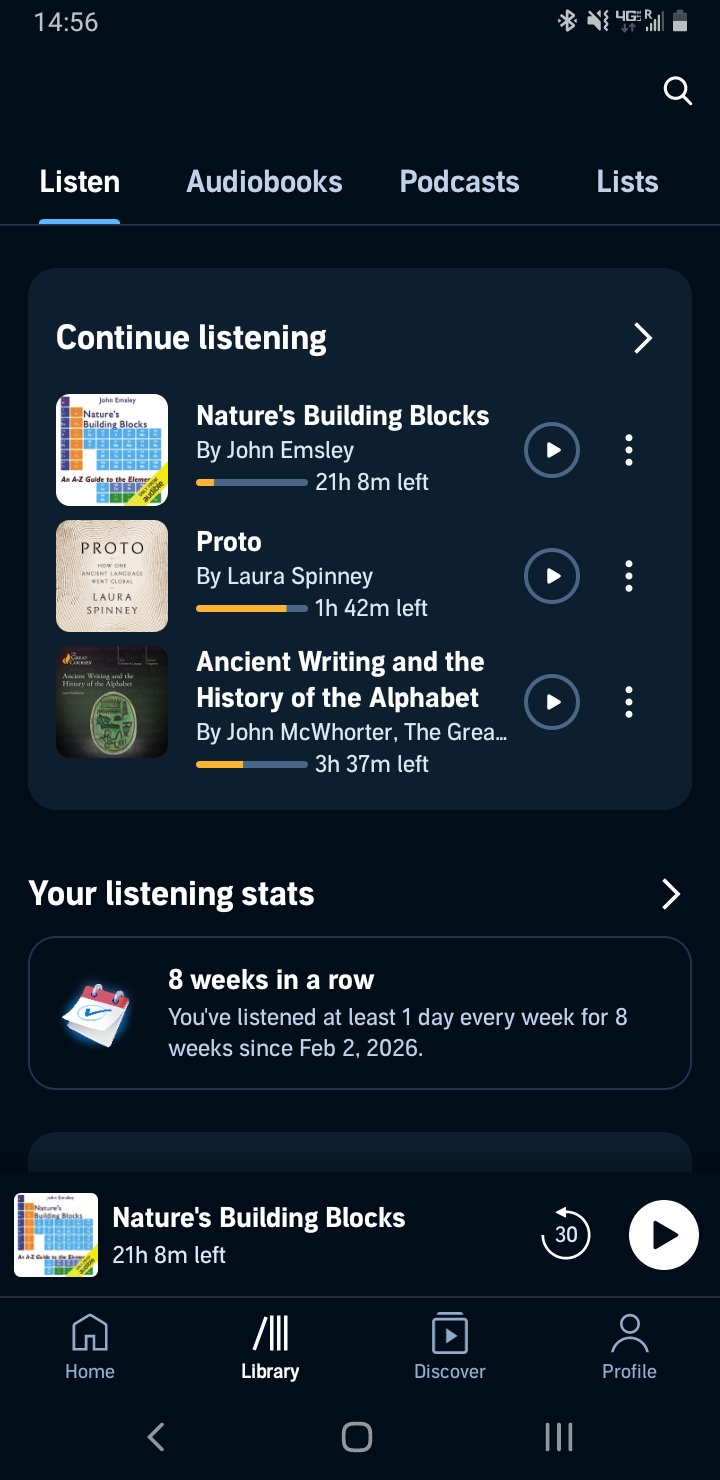The height and width of the screenshot is (1480, 720).
Task: Open more options for Nature's Building Blocks
Action: pyautogui.click(x=629, y=450)
